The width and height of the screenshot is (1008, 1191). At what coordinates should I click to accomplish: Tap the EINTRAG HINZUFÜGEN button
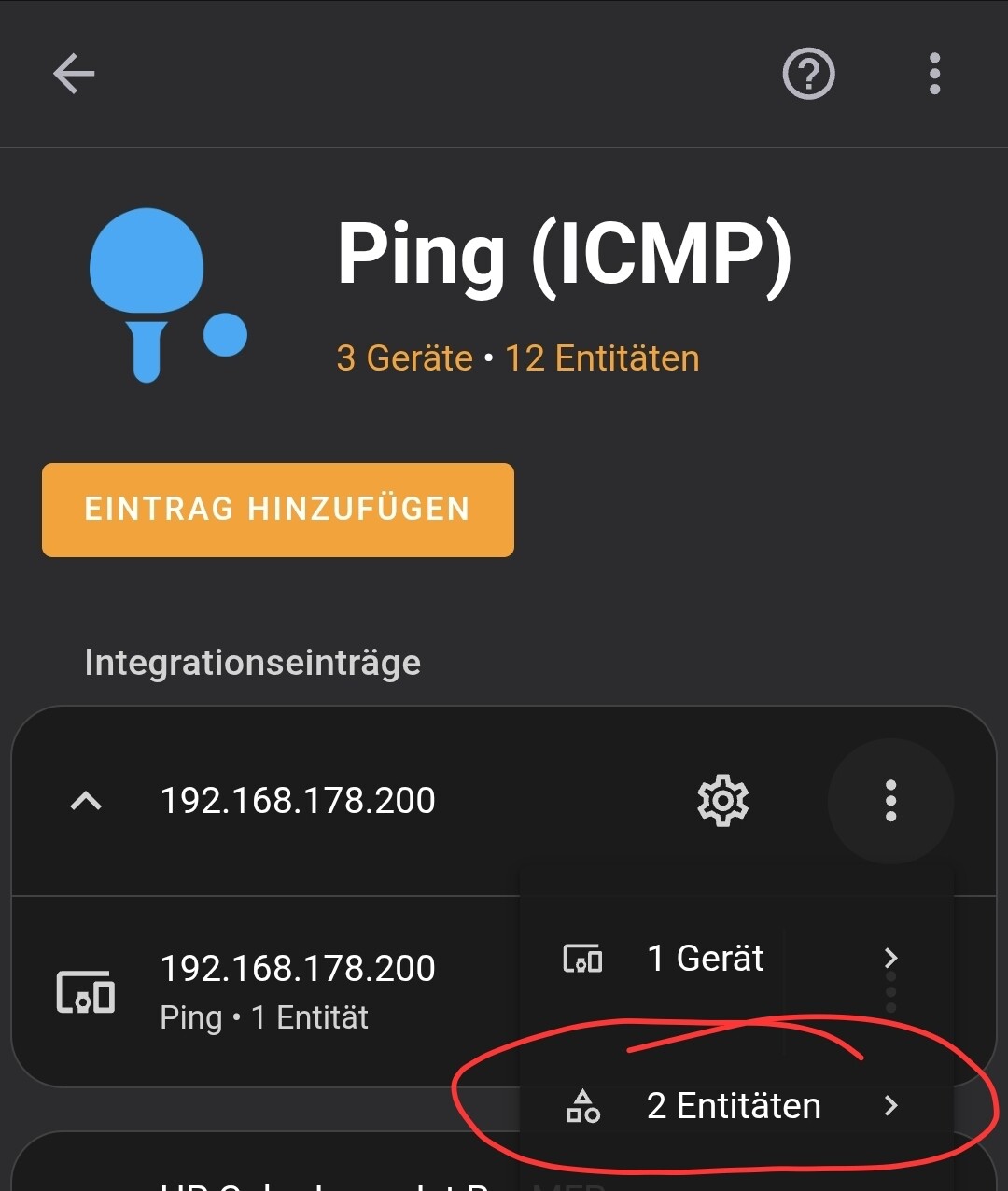pos(278,510)
